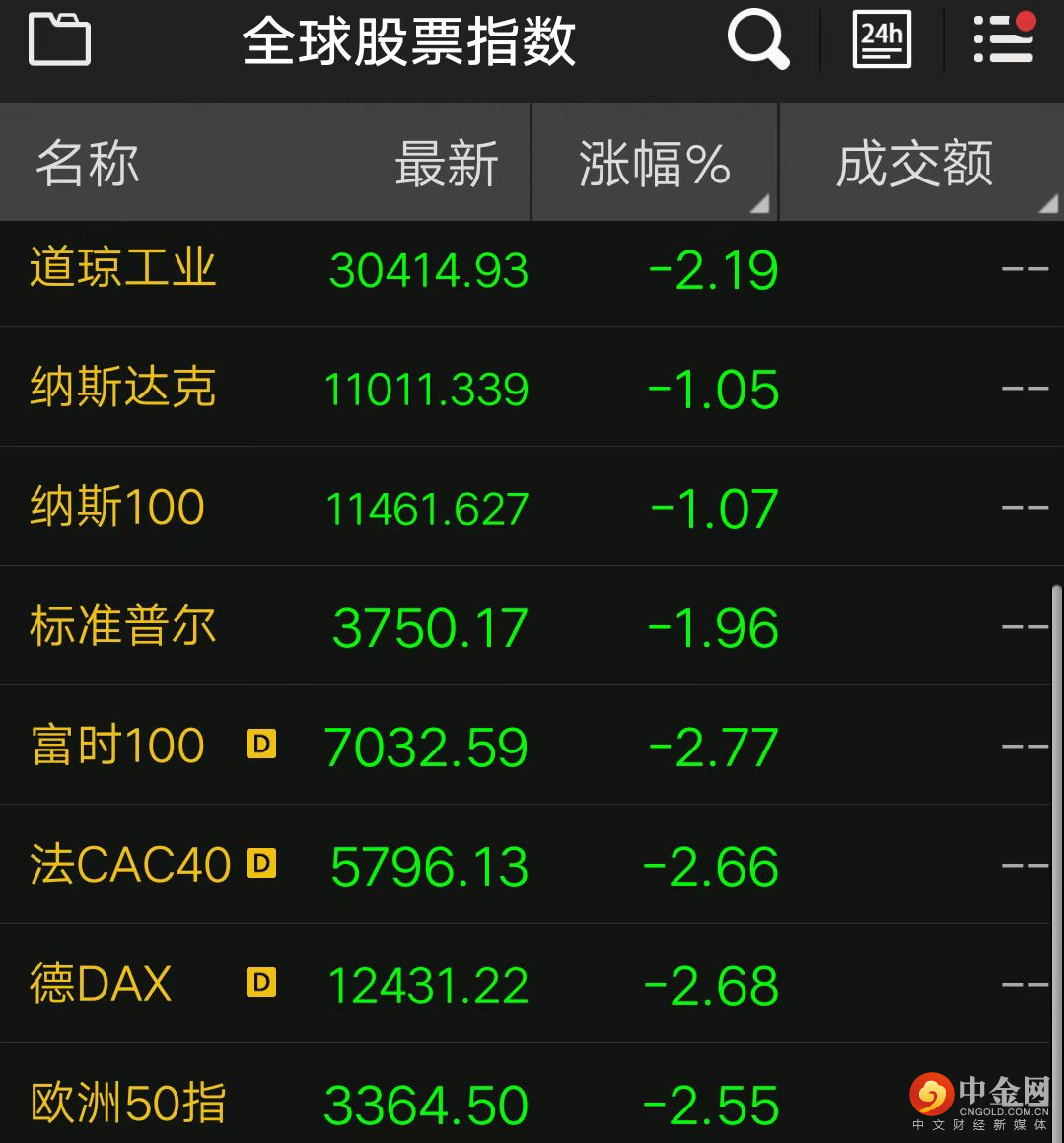View 标准普尔 index details
Viewport: 1064px width, 1143px height.
click(123, 627)
